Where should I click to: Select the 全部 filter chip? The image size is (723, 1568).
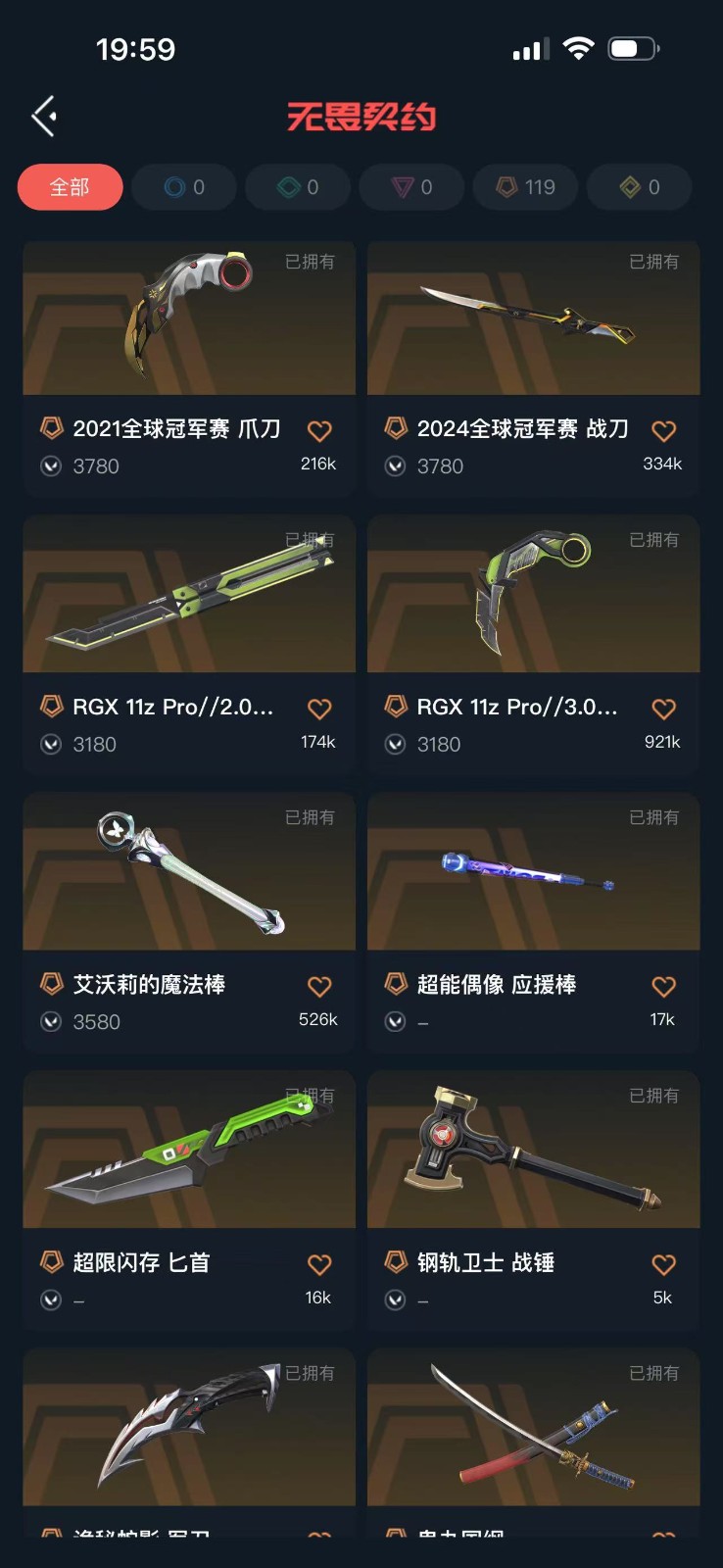[70, 187]
